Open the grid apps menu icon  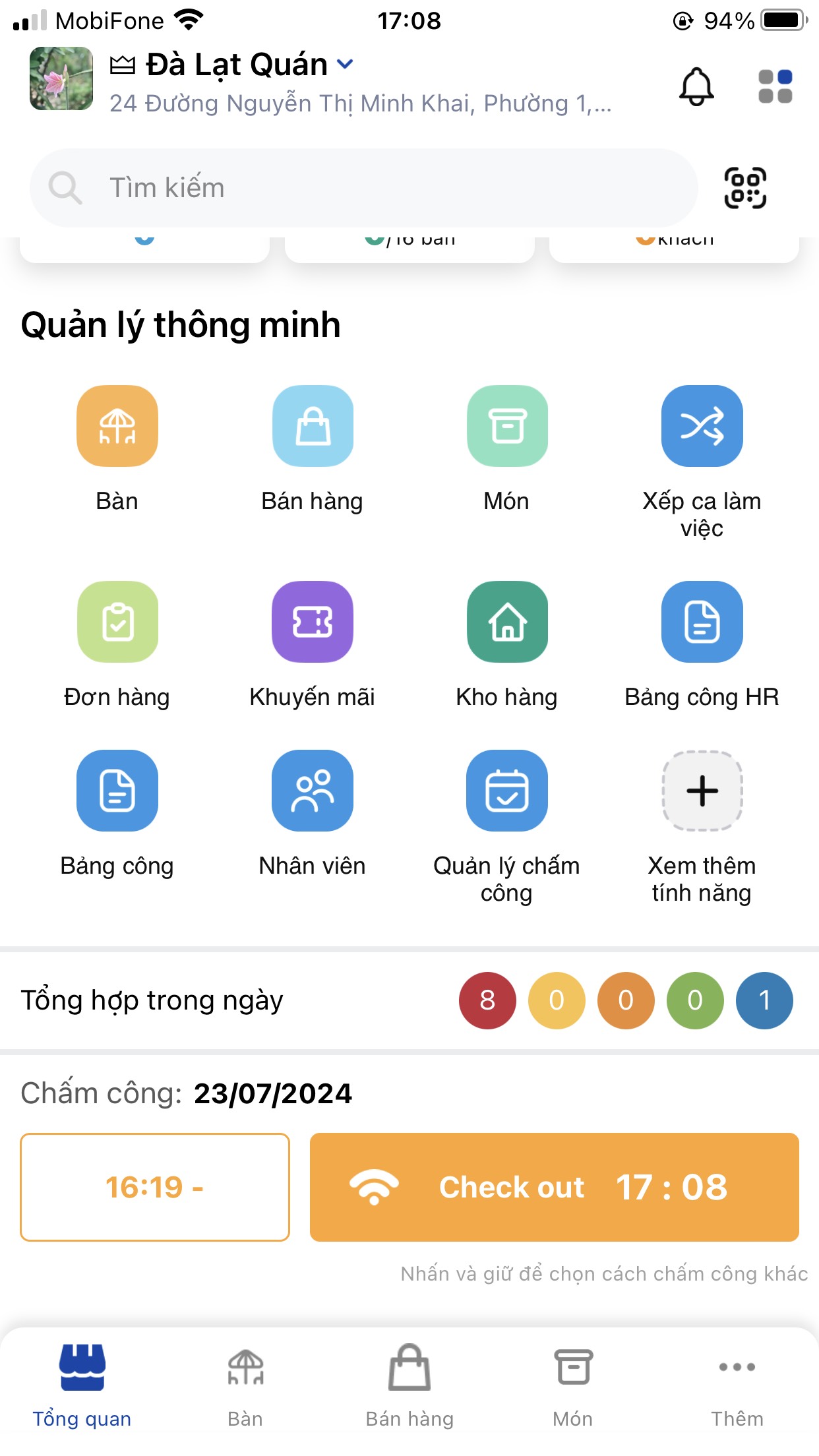tap(775, 86)
